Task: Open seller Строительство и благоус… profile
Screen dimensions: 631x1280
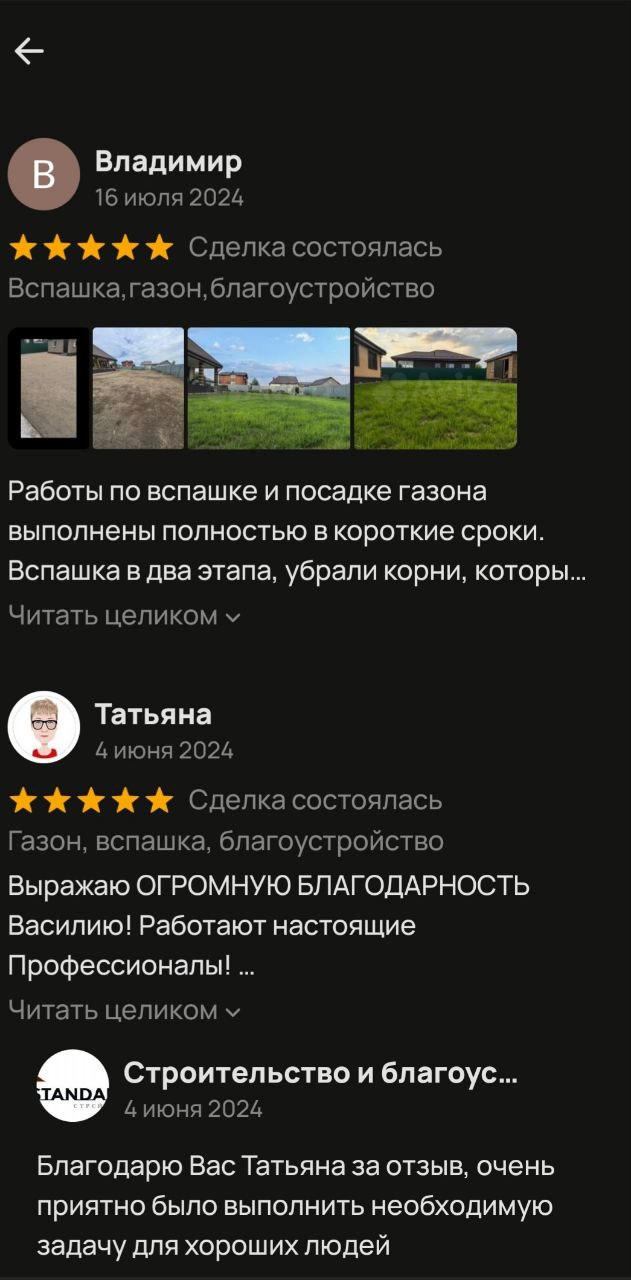Action: pos(320,1074)
